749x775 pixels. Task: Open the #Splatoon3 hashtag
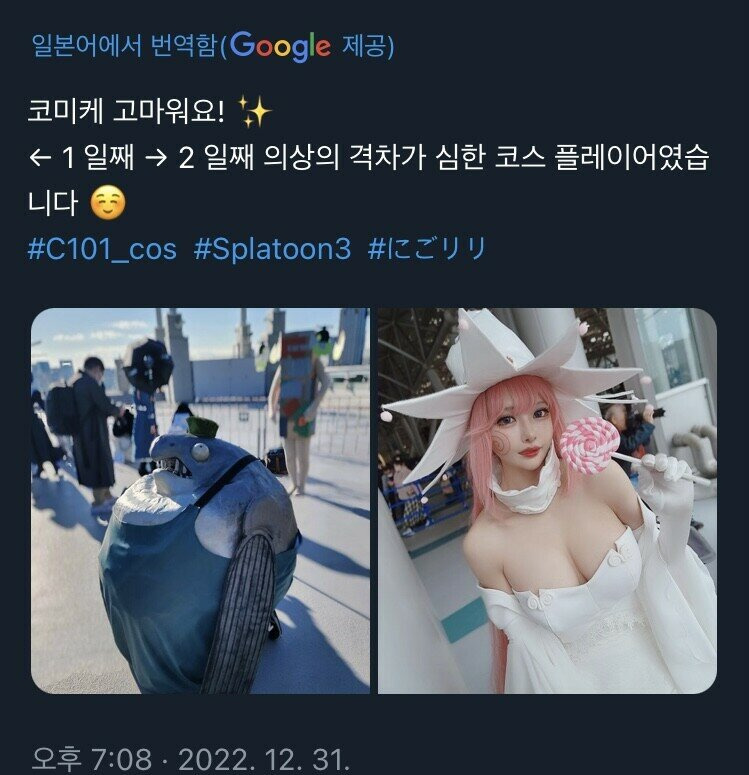click(272, 249)
